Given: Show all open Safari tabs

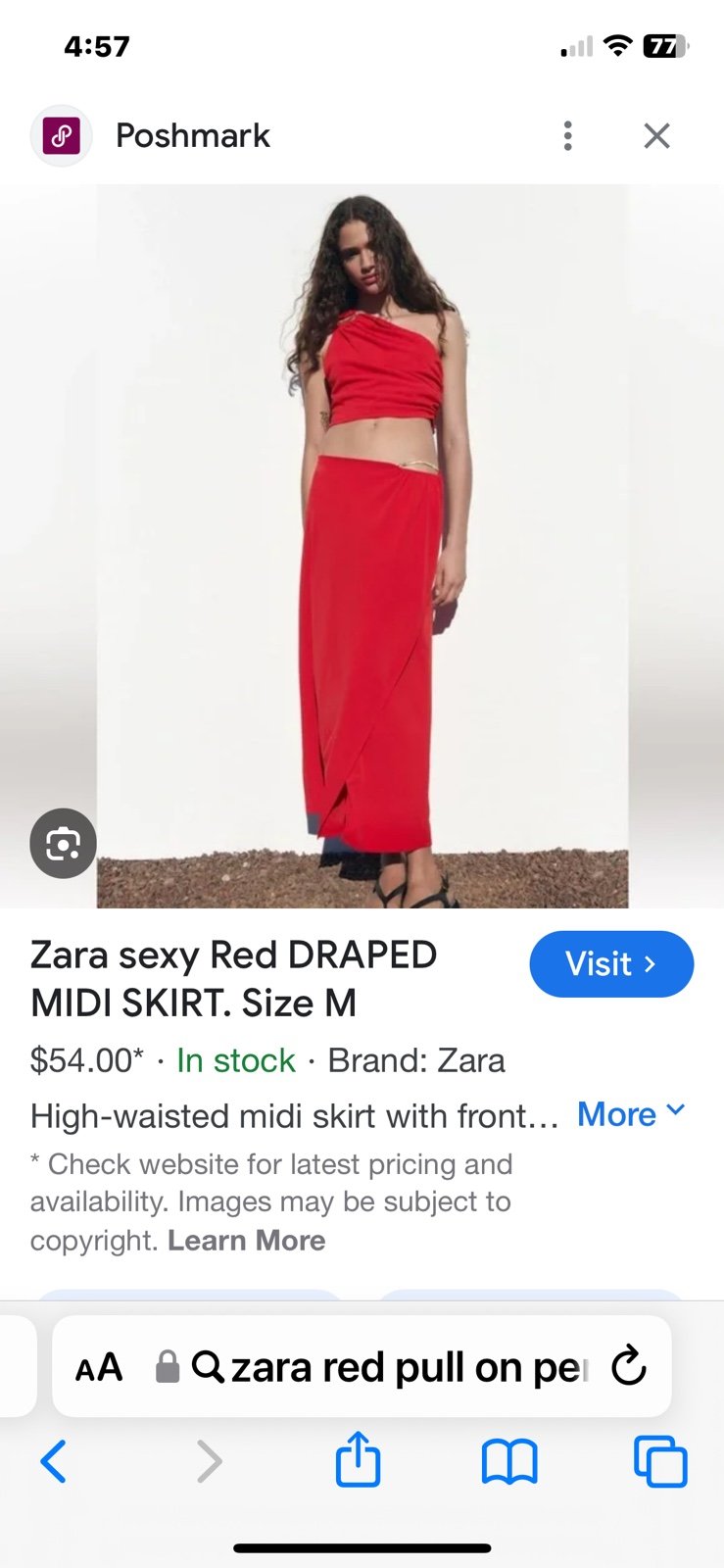Looking at the screenshot, I should (x=660, y=1461).
